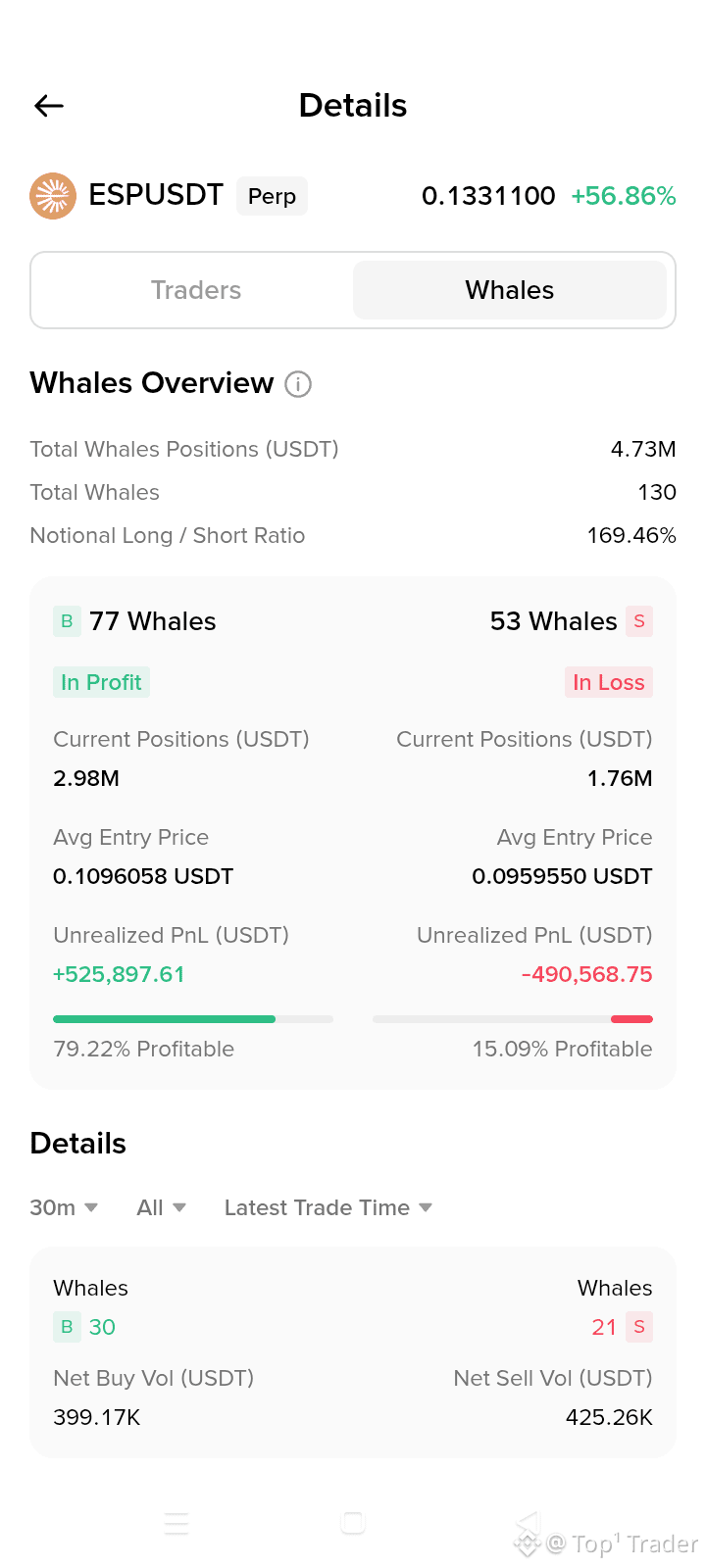Go back using the arrow icon
Screen dimensions: 706x1568
49,106
